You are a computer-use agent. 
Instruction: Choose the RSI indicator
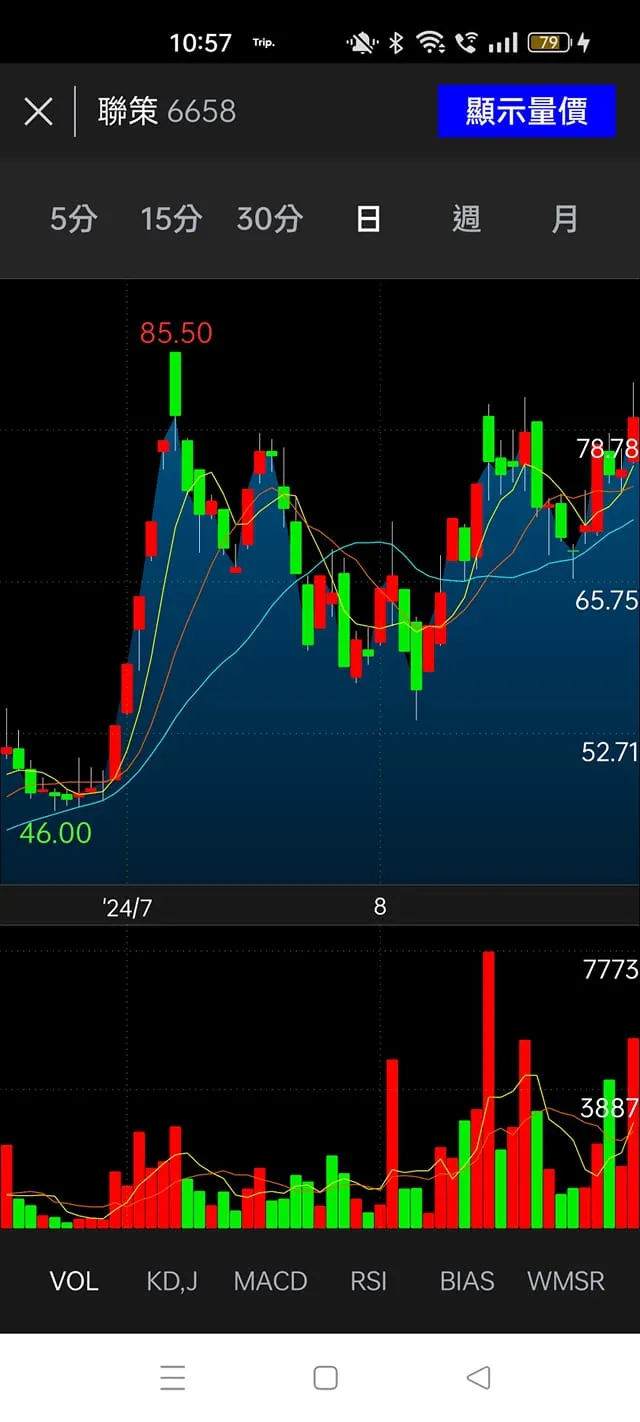tap(368, 1281)
